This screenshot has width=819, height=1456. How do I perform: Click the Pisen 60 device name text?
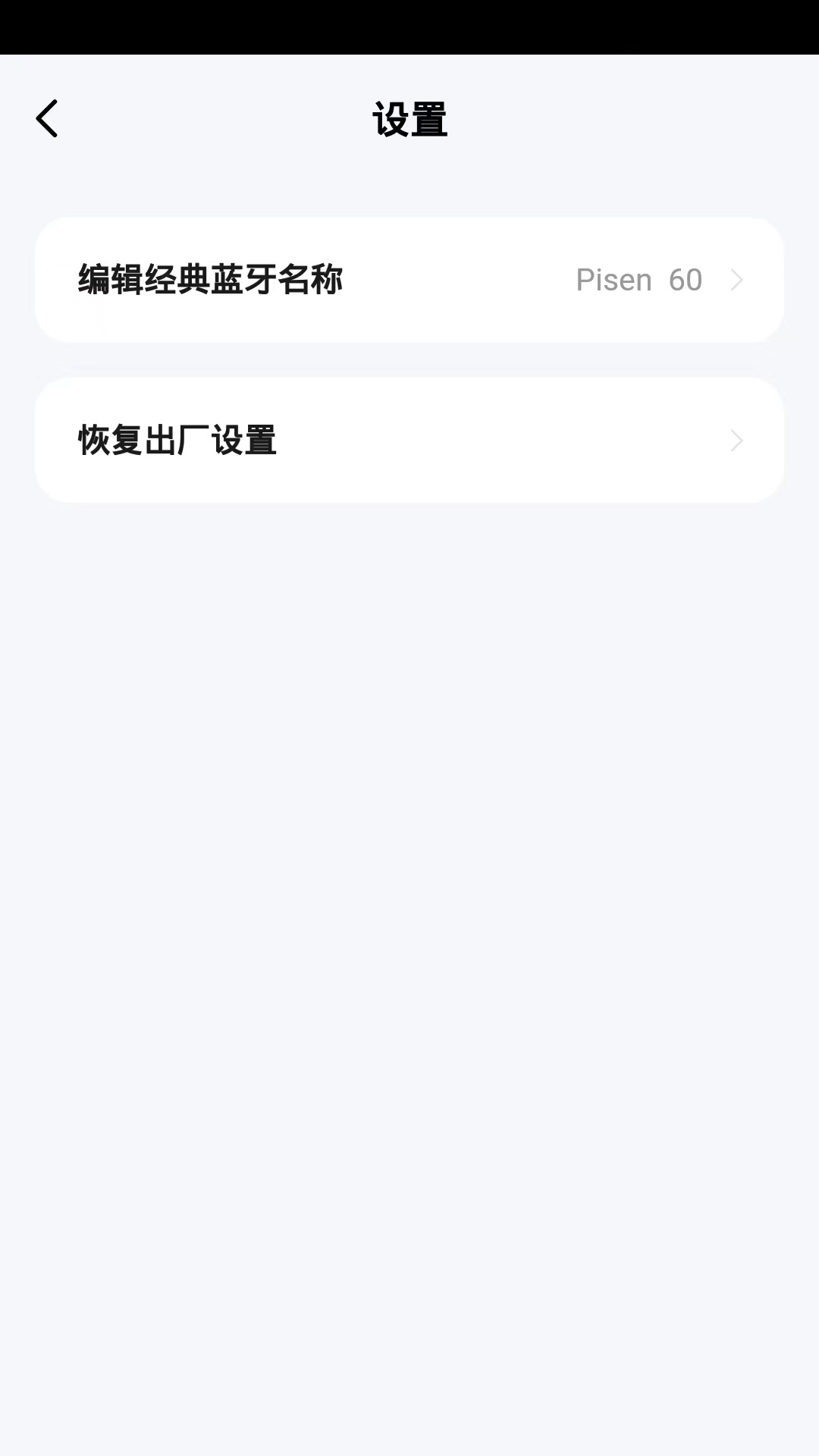(x=639, y=280)
